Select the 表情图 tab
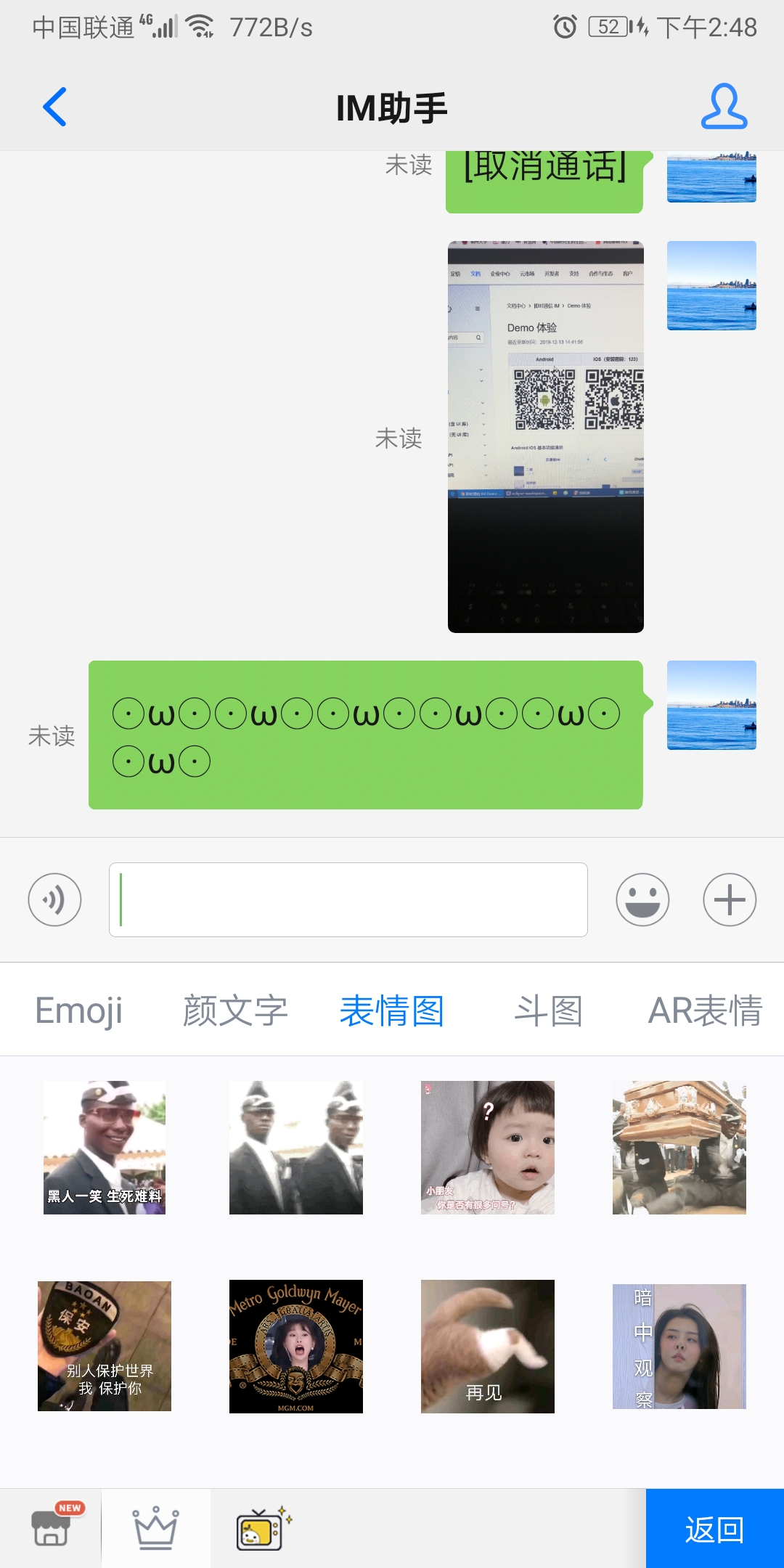The height and width of the screenshot is (1568, 784). (392, 1010)
